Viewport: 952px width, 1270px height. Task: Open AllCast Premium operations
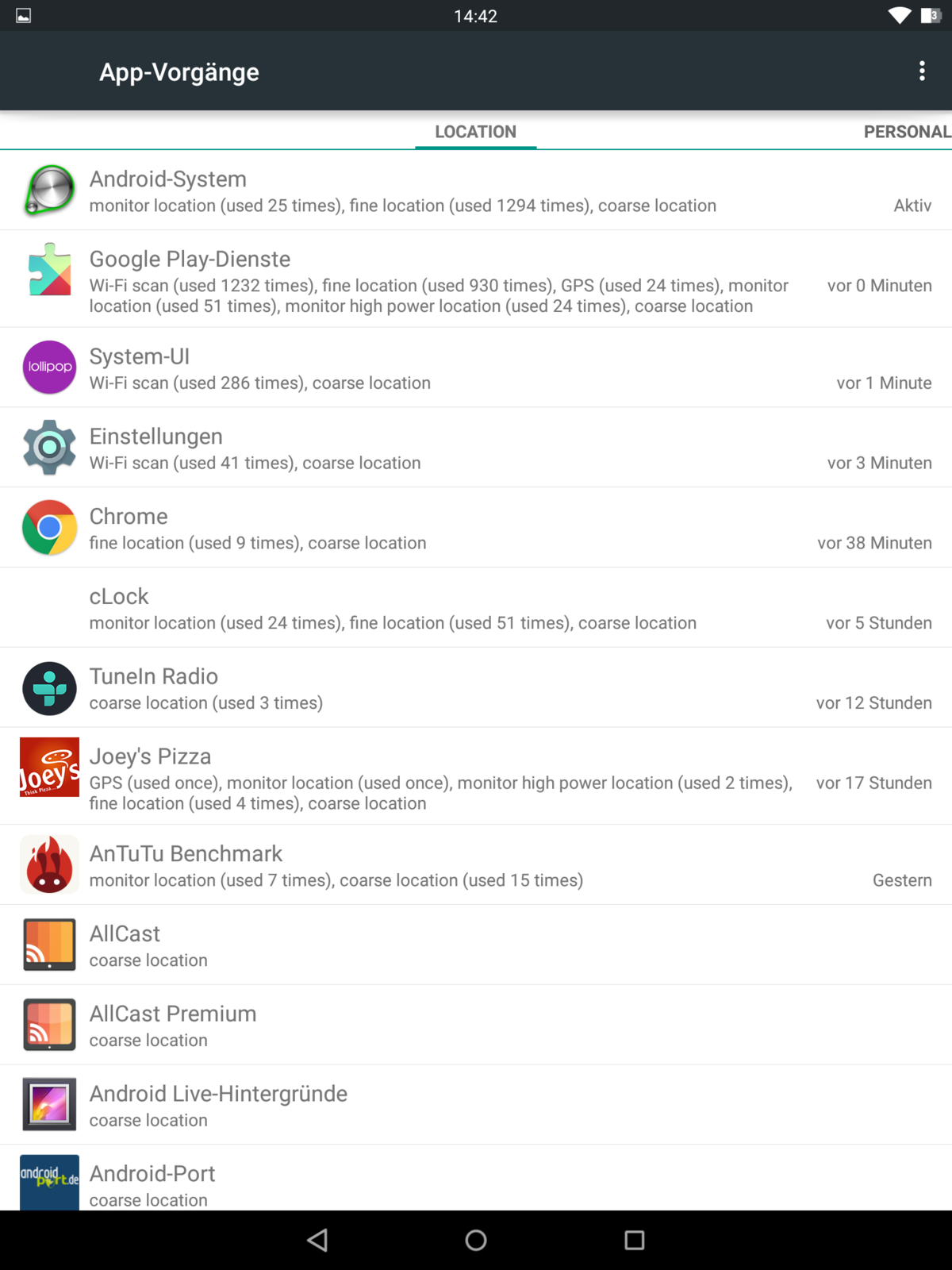pyautogui.click(x=476, y=1026)
